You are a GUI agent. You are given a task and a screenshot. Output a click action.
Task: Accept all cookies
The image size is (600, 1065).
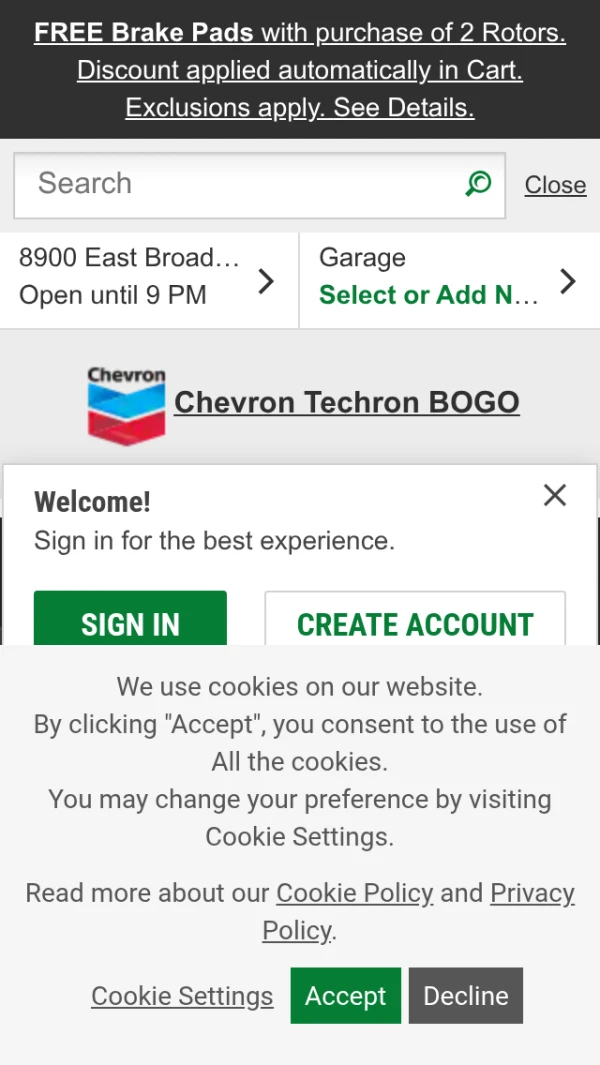coord(345,996)
